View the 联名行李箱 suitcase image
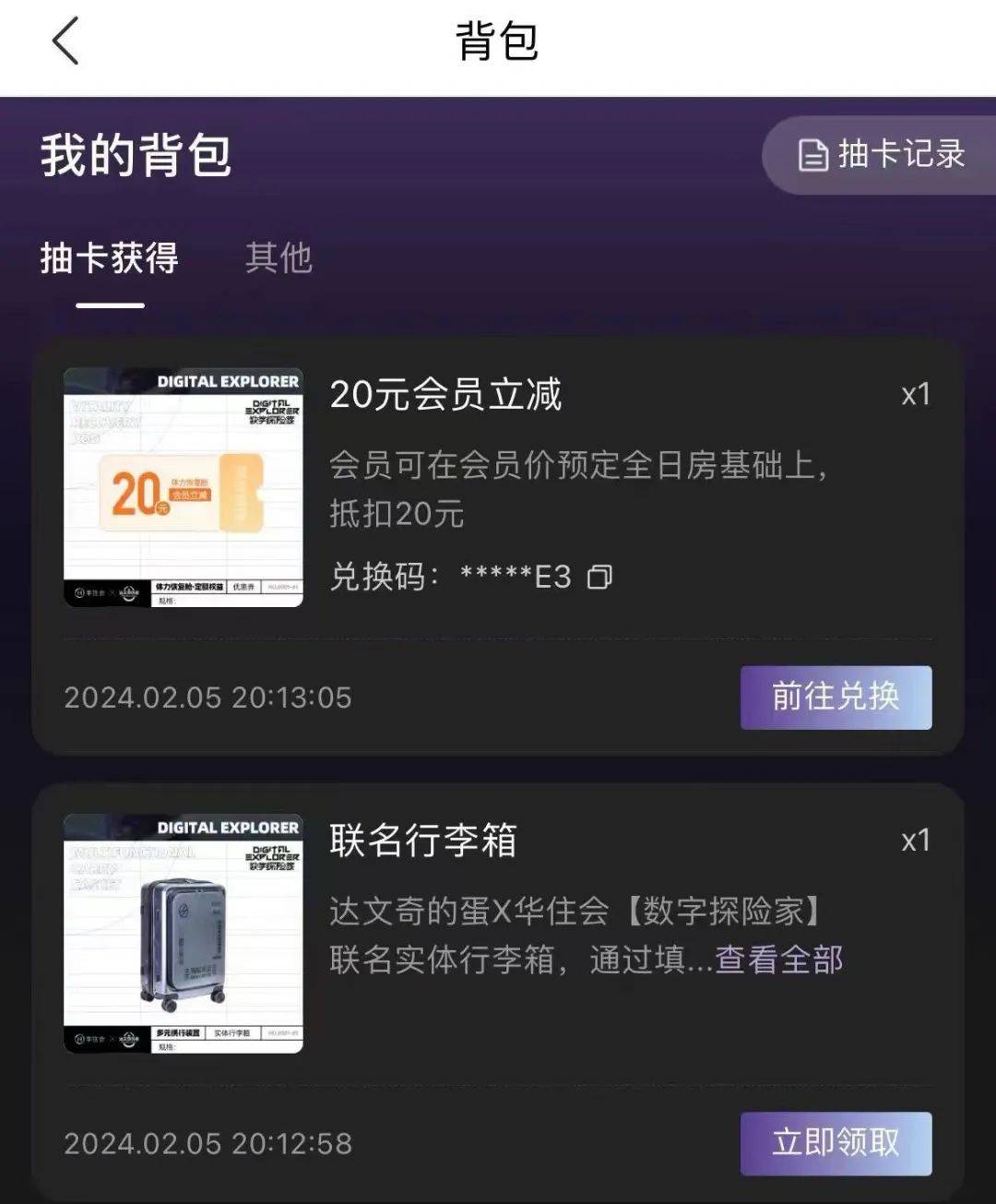Screen dimensions: 996x1204 (x=184, y=934)
